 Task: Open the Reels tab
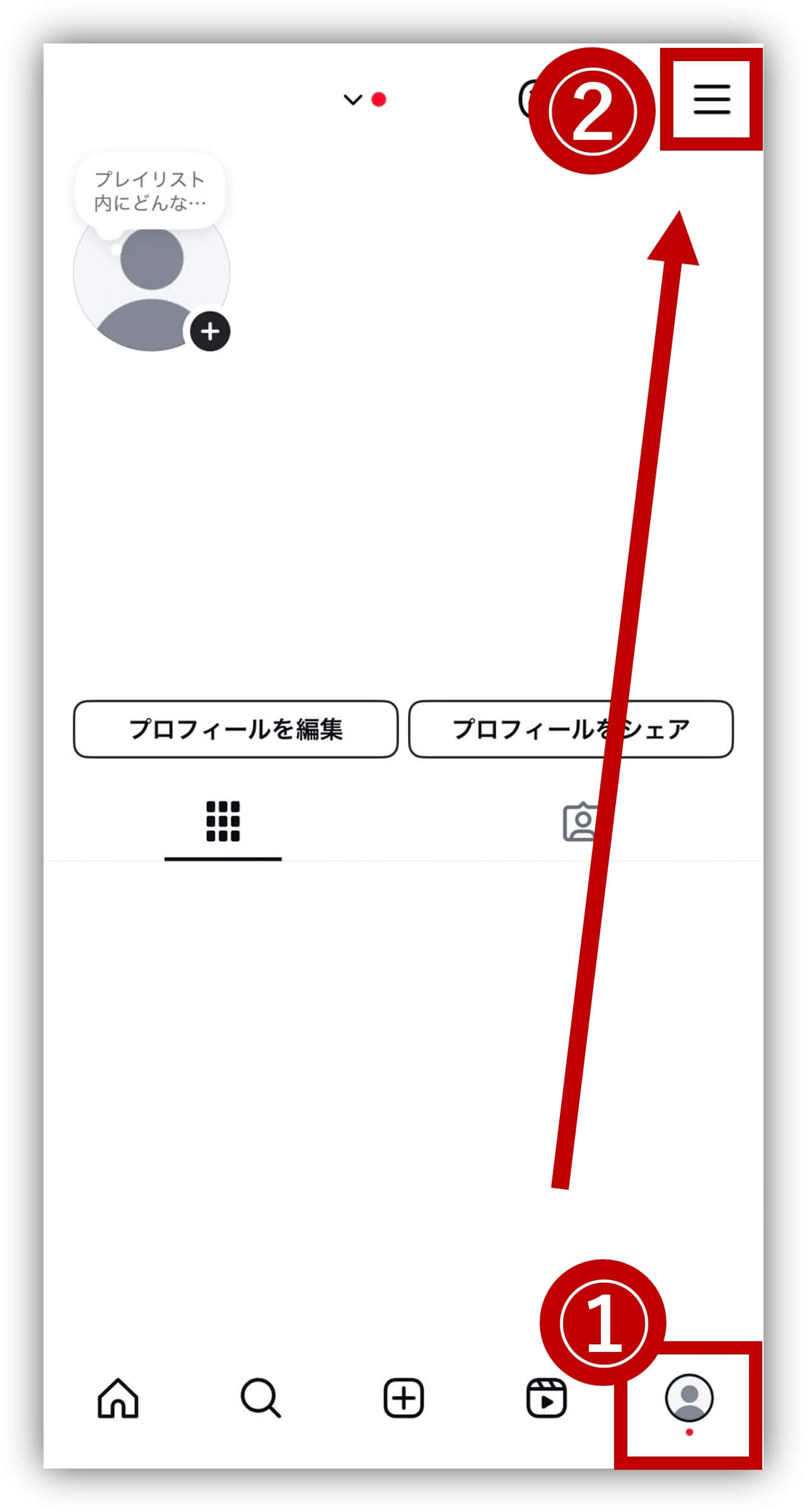546,1399
